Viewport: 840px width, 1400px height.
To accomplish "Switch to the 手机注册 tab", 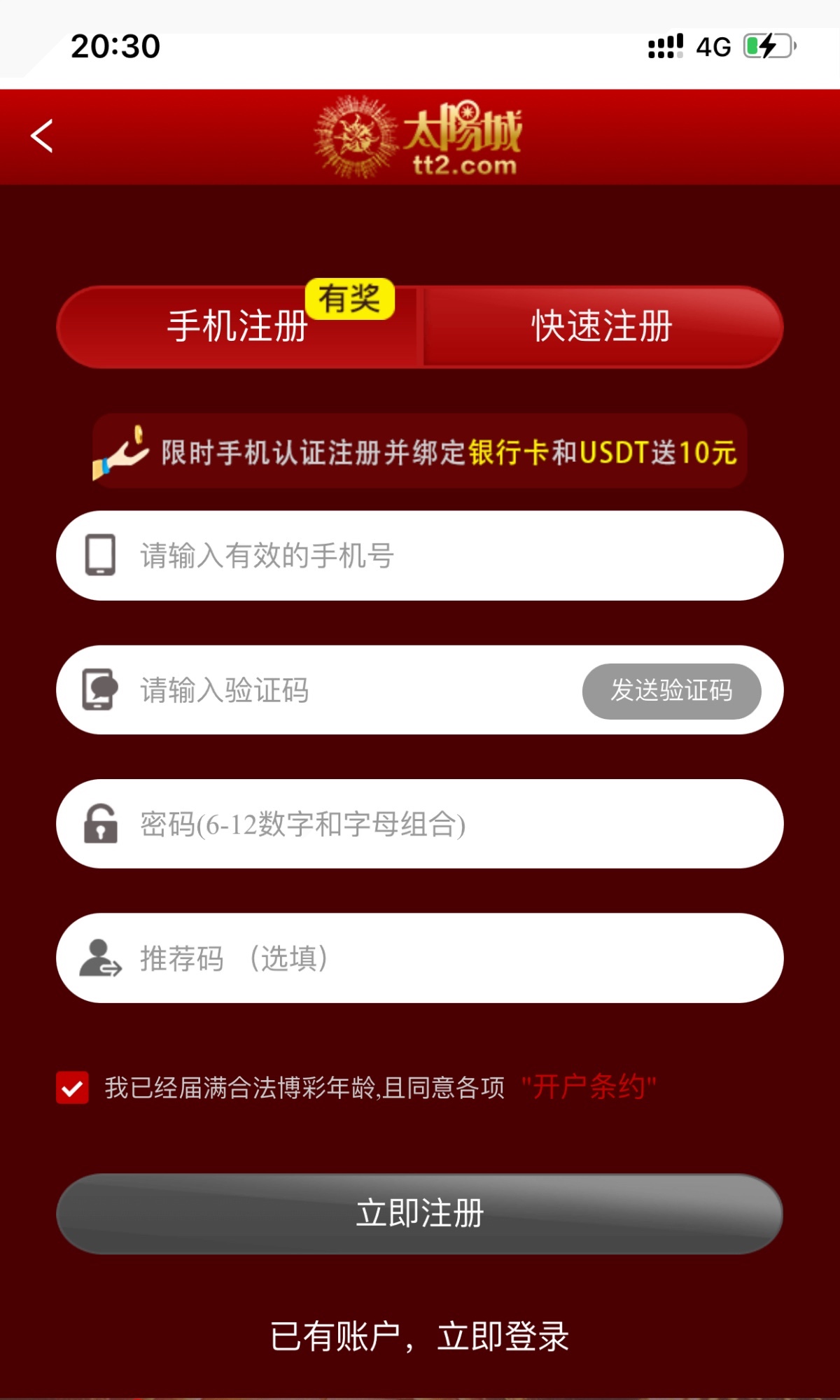I will coord(238,327).
